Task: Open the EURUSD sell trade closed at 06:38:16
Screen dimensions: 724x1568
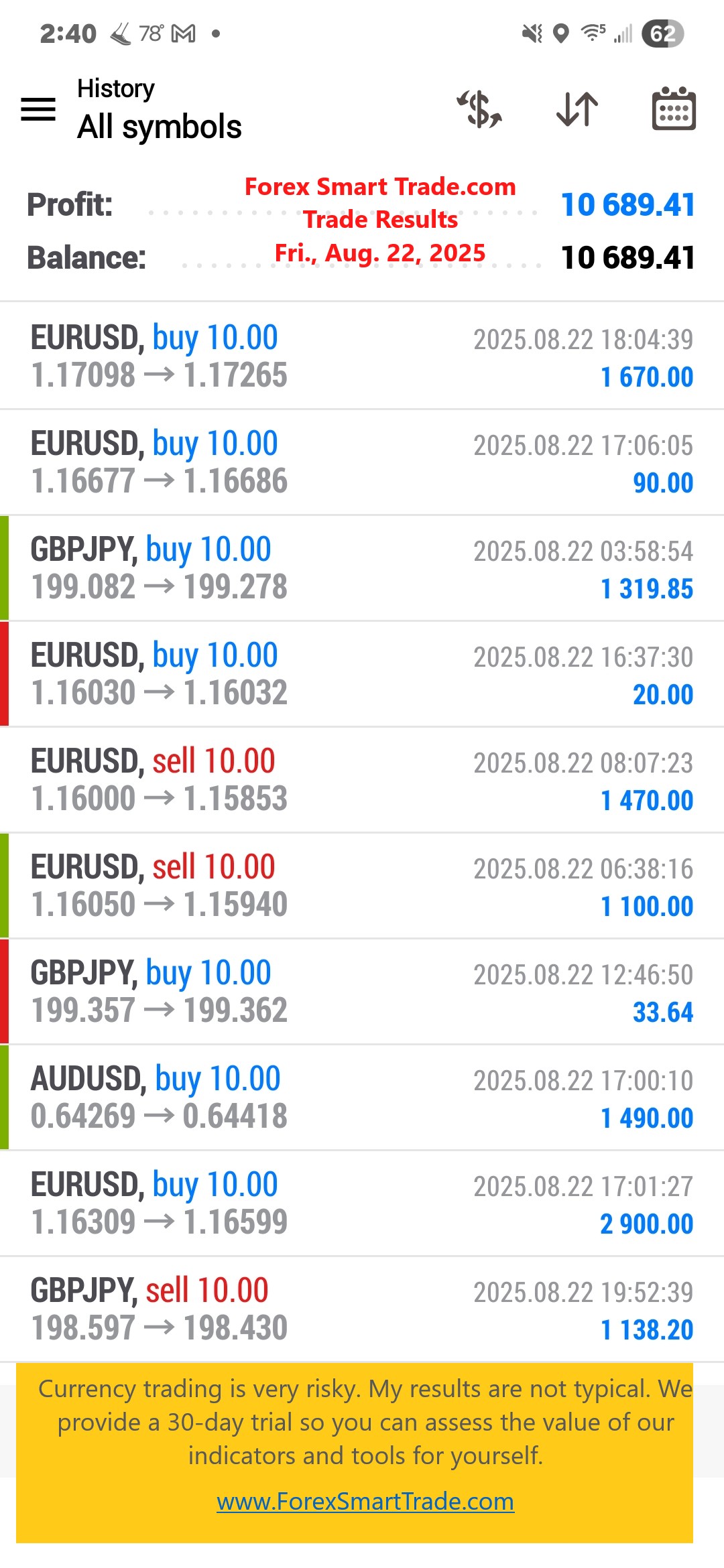Action: click(x=362, y=886)
